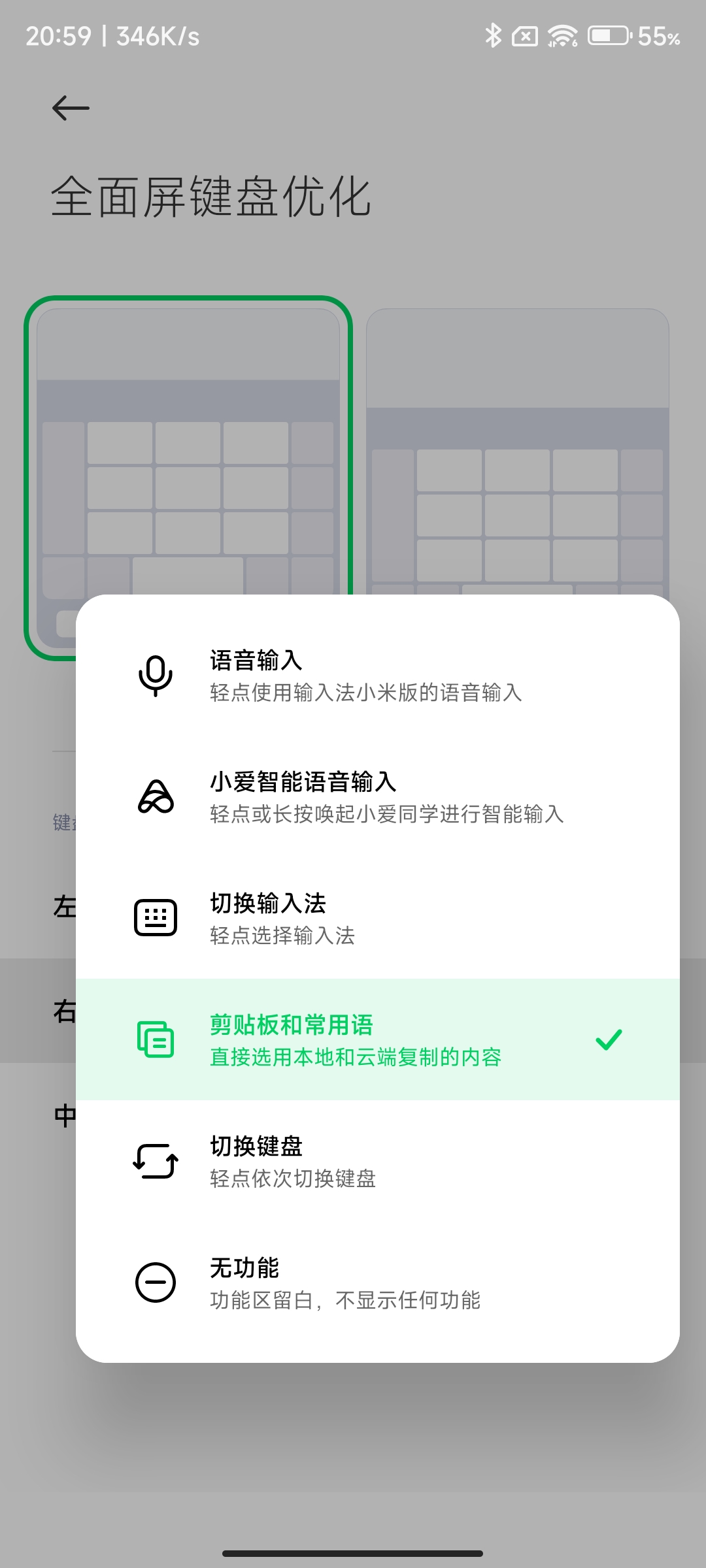The height and width of the screenshot is (1568, 706).
Task: Select 无功能 option
Action: point(378,1282)
